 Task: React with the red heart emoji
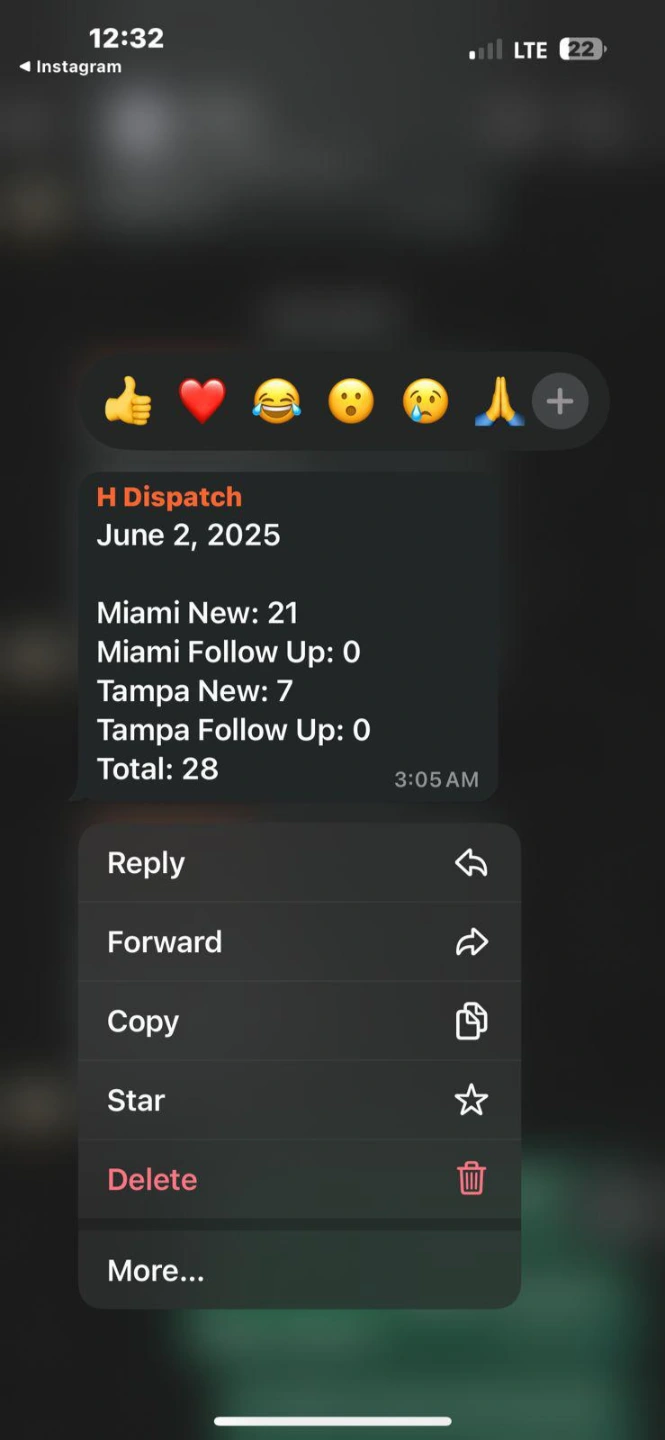[202, 403]
